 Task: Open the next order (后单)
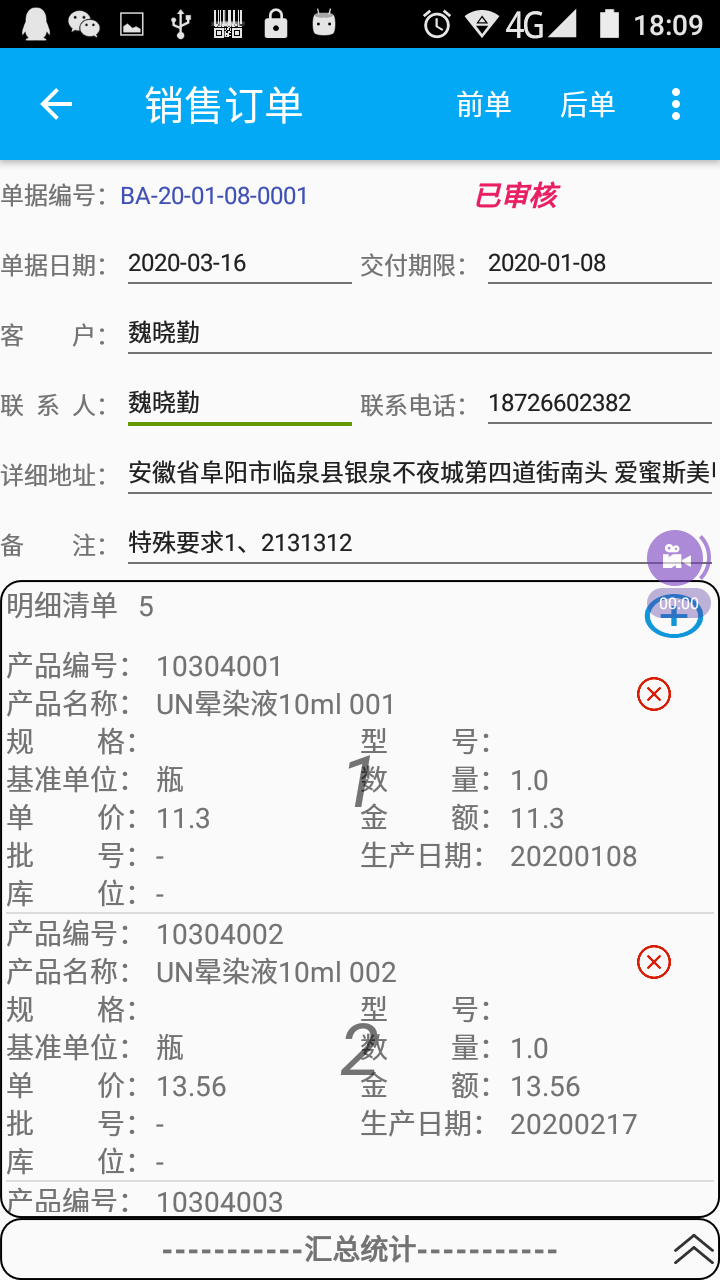(587, 104)
